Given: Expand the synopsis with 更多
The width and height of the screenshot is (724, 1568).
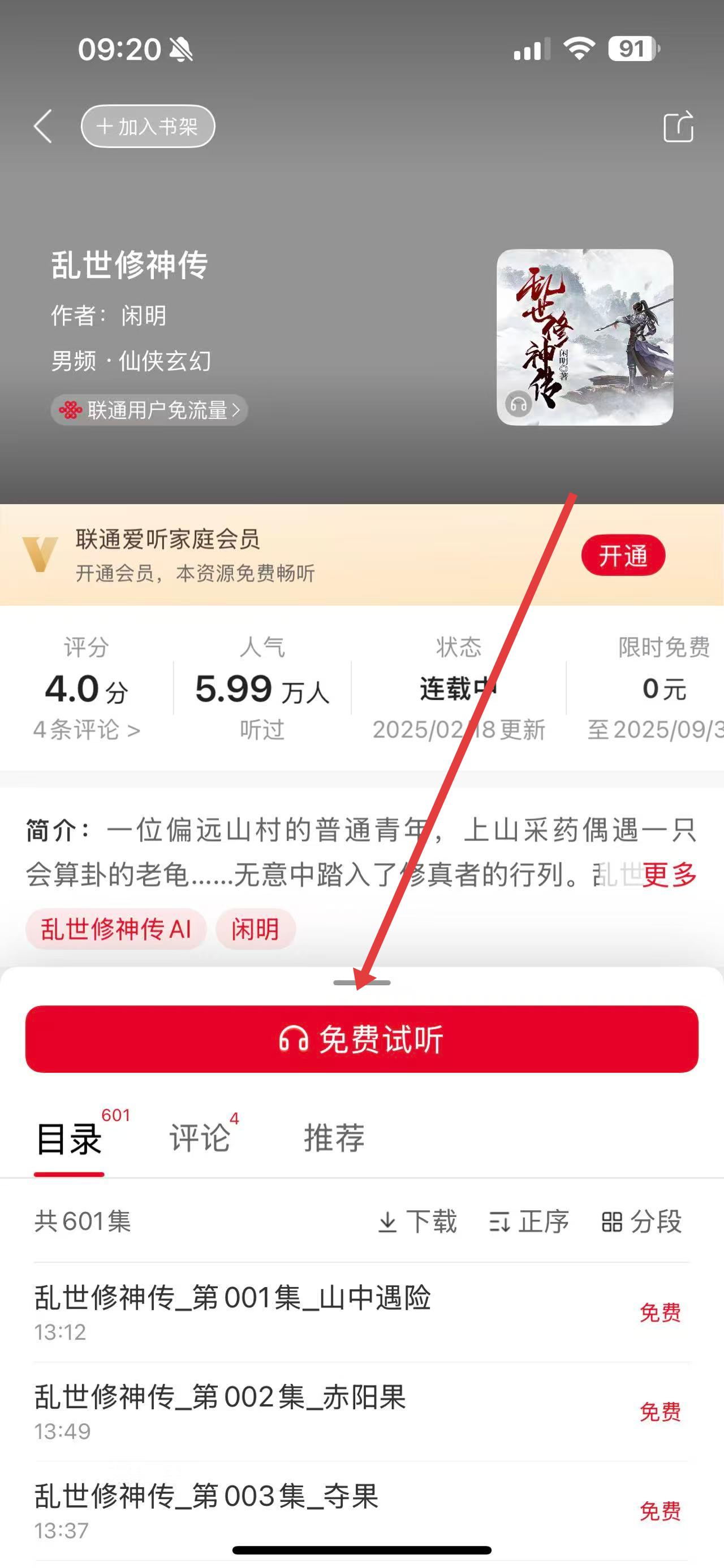Looking at the screenshot, I should click(x=669, y=874).
